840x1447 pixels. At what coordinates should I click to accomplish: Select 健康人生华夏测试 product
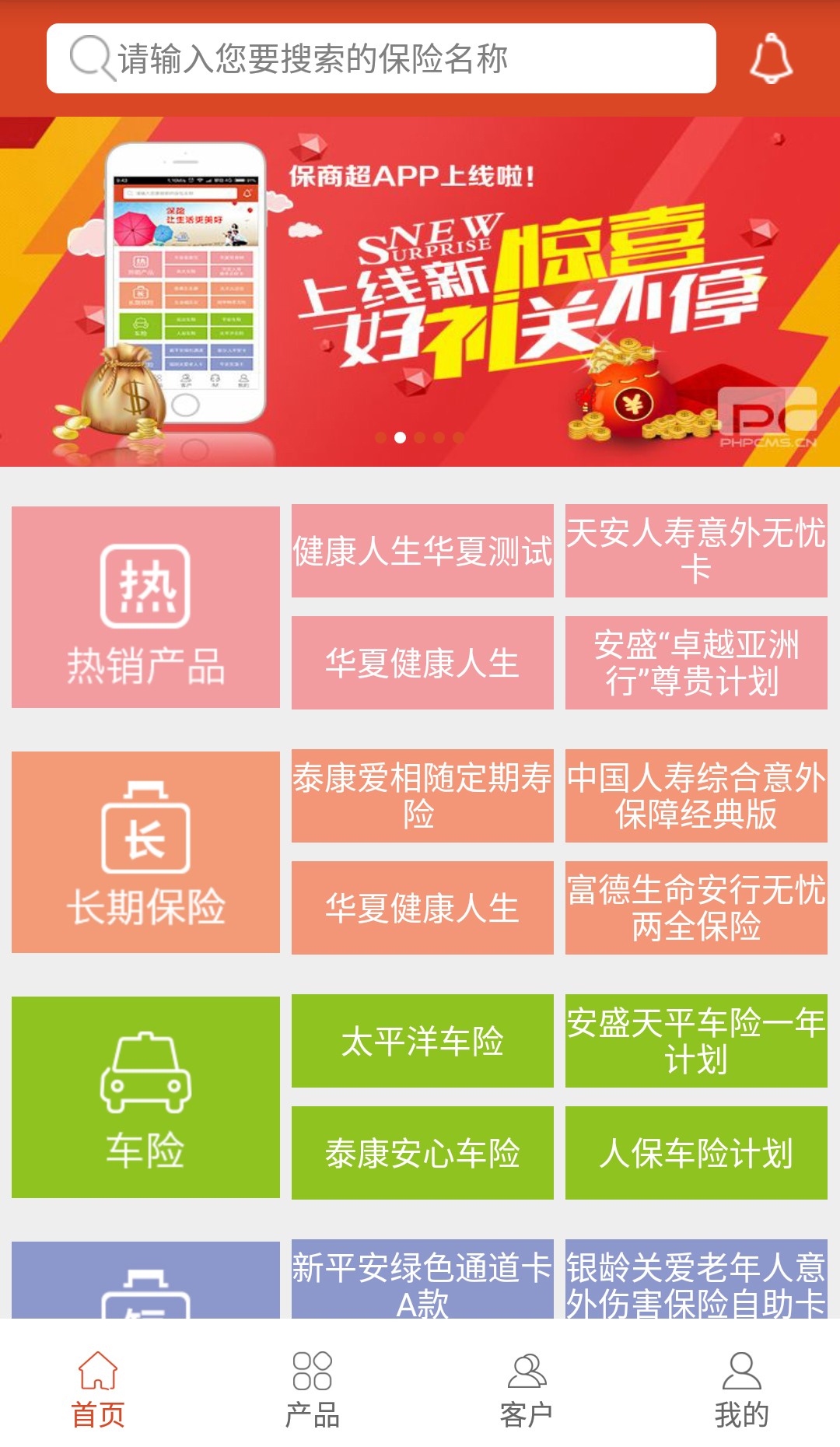pos(422,551)
